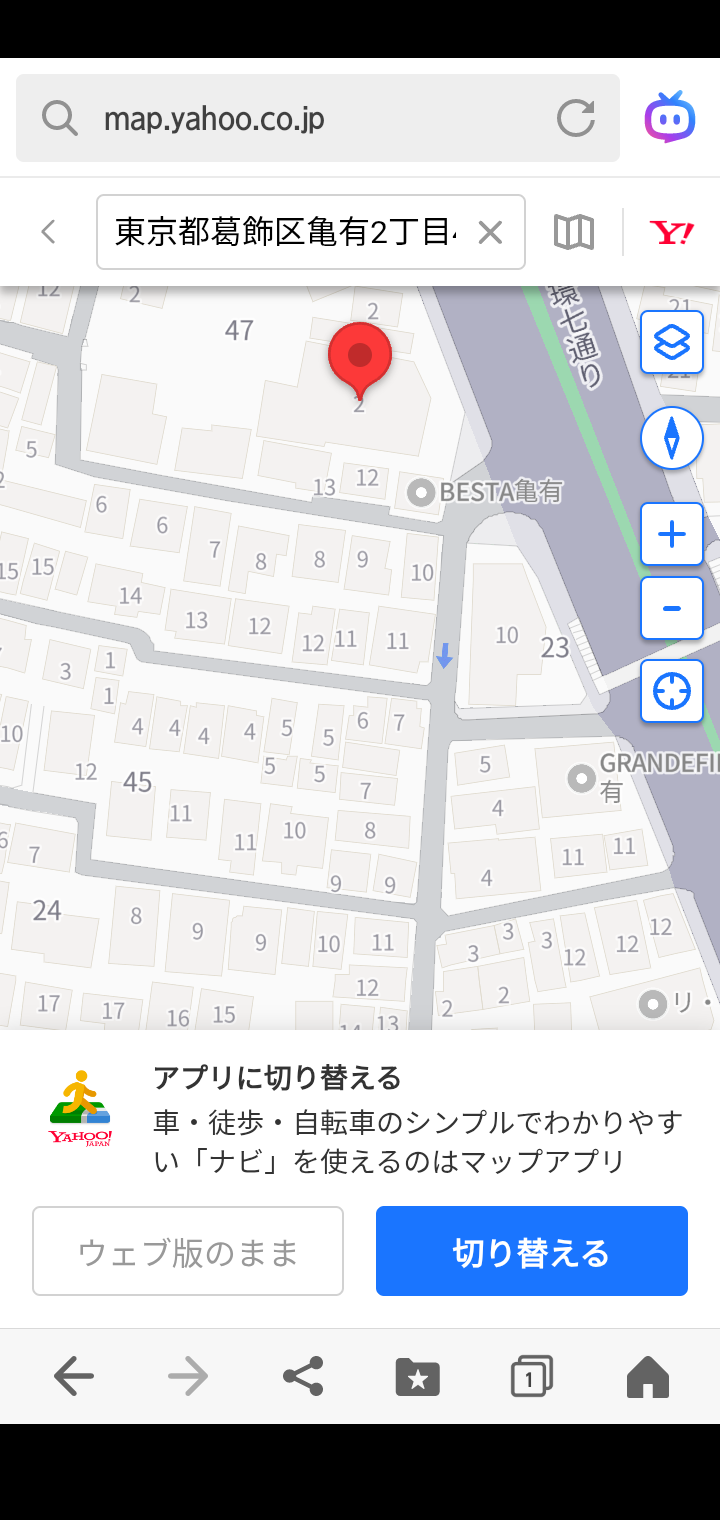The image size is (720, 1520).
Task: Clear the address search text
Action: pyautogui.click(x=490, y=233)
